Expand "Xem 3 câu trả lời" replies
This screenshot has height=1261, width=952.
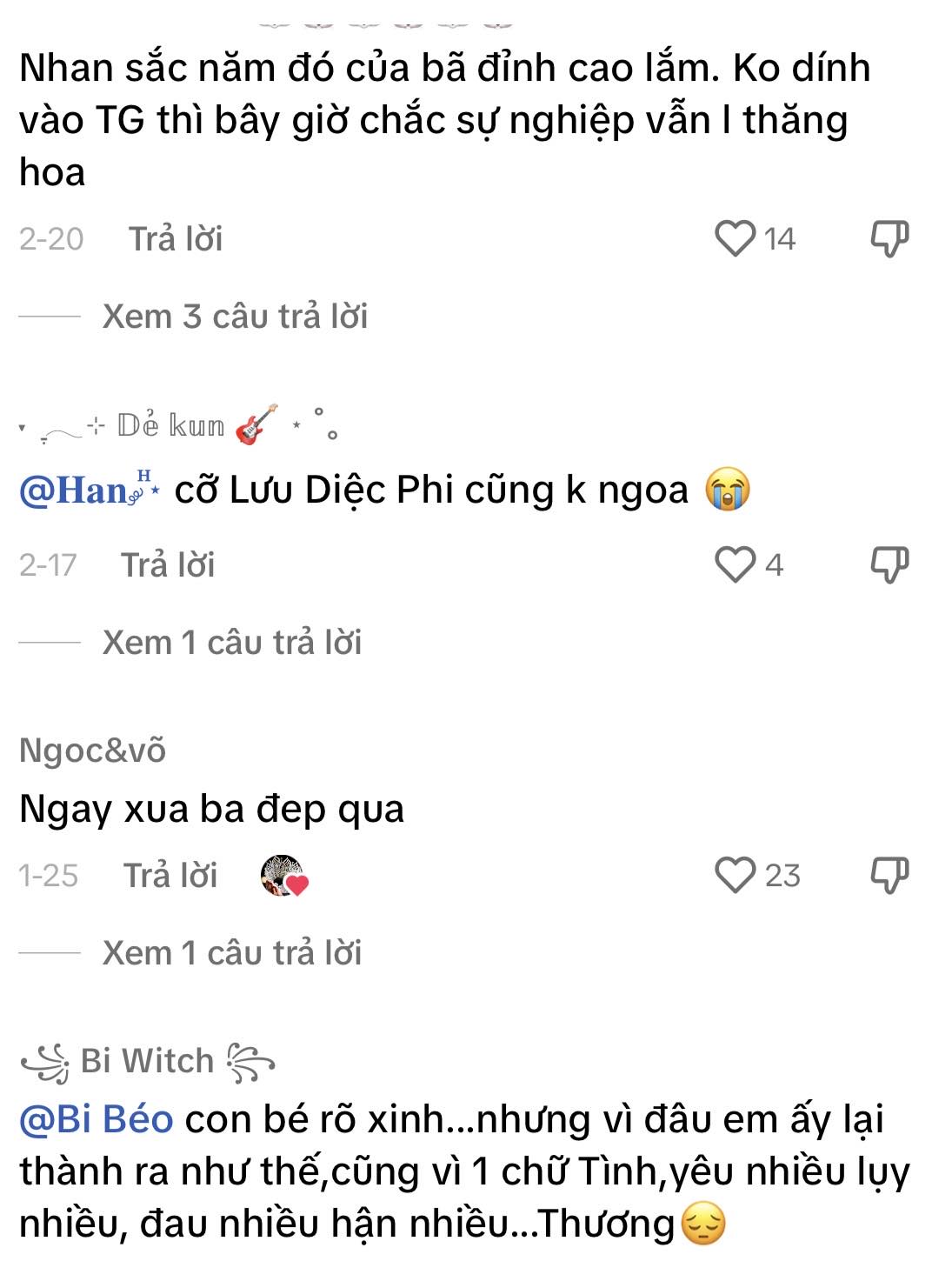point(235,317)
